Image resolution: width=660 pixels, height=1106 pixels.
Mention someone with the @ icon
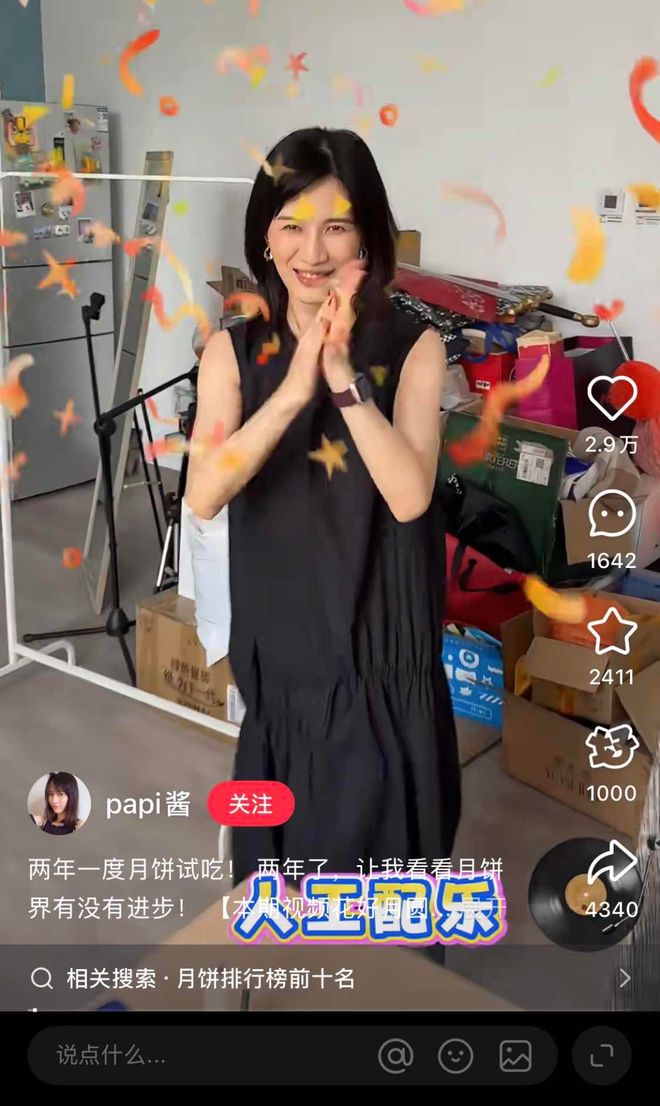[395, 1056]
